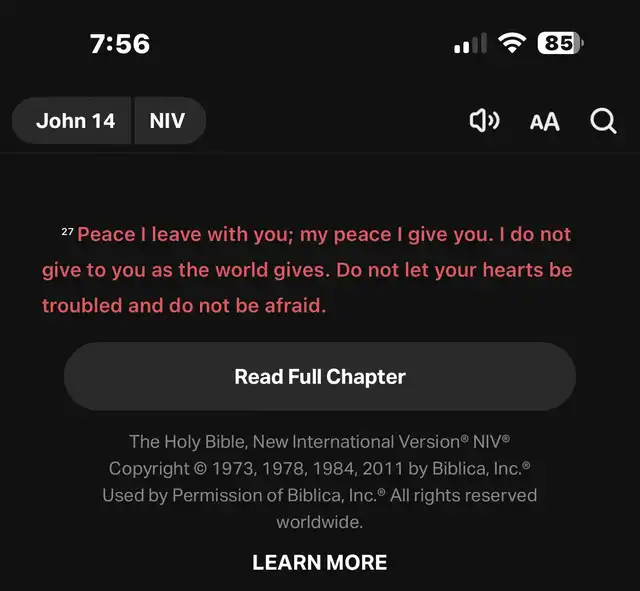The image size is (640, 591).
Task: Play audio with the speaker icon
Action: [484, 121]
